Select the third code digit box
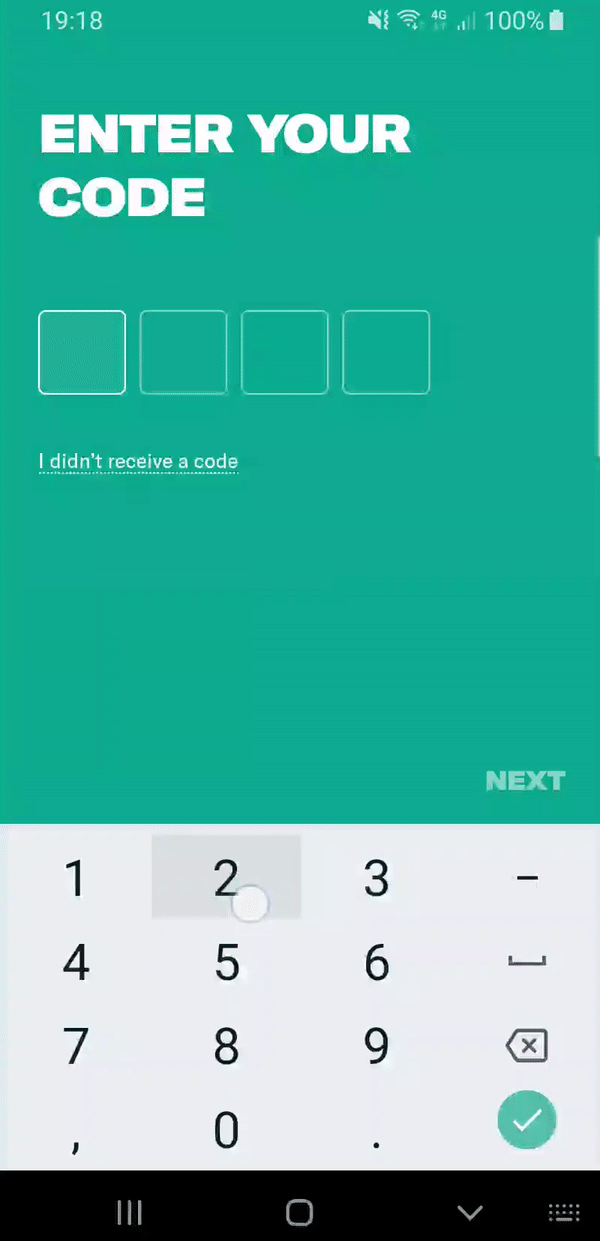This screenshot has width=600, height=1241. coord(285,352)
